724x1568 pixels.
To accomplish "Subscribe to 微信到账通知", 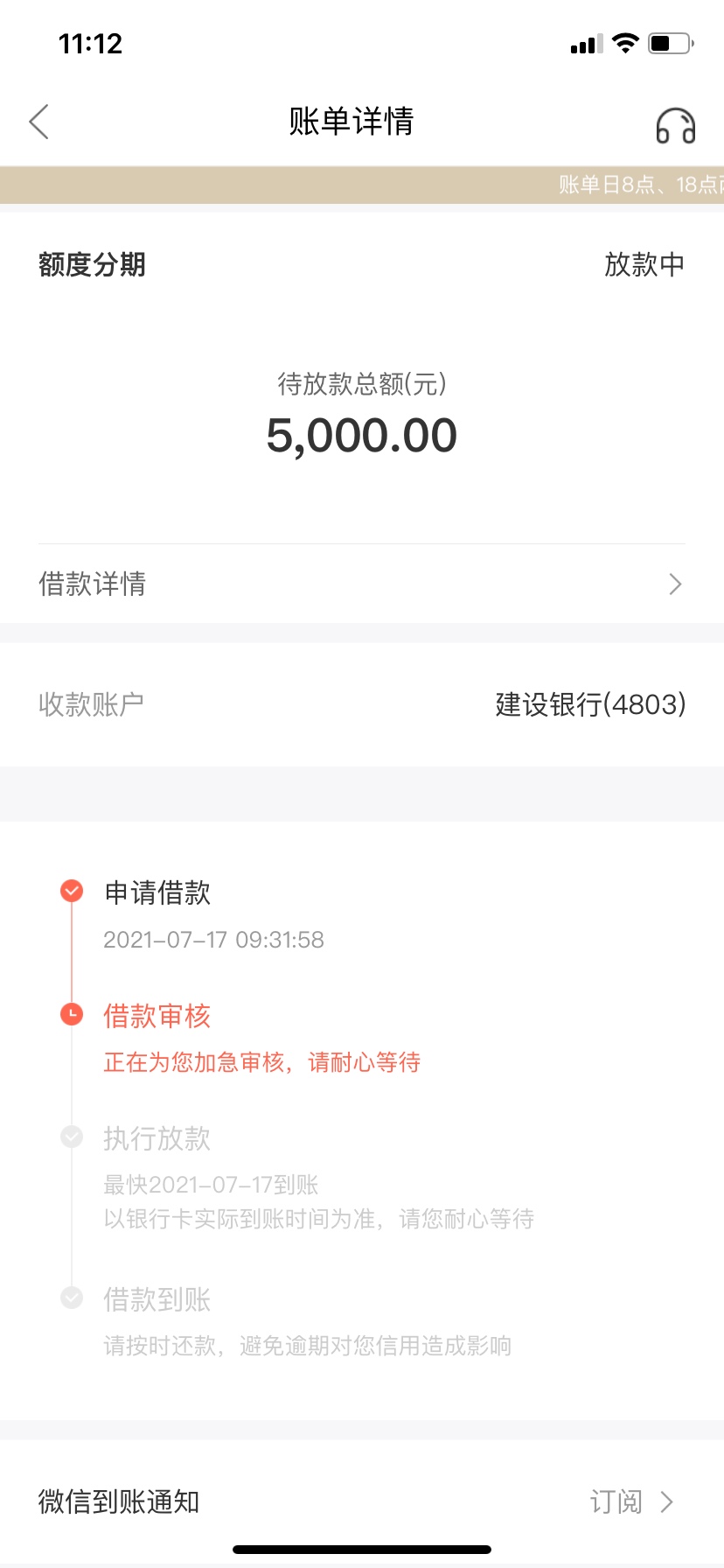I will (x=631, y=1501).
